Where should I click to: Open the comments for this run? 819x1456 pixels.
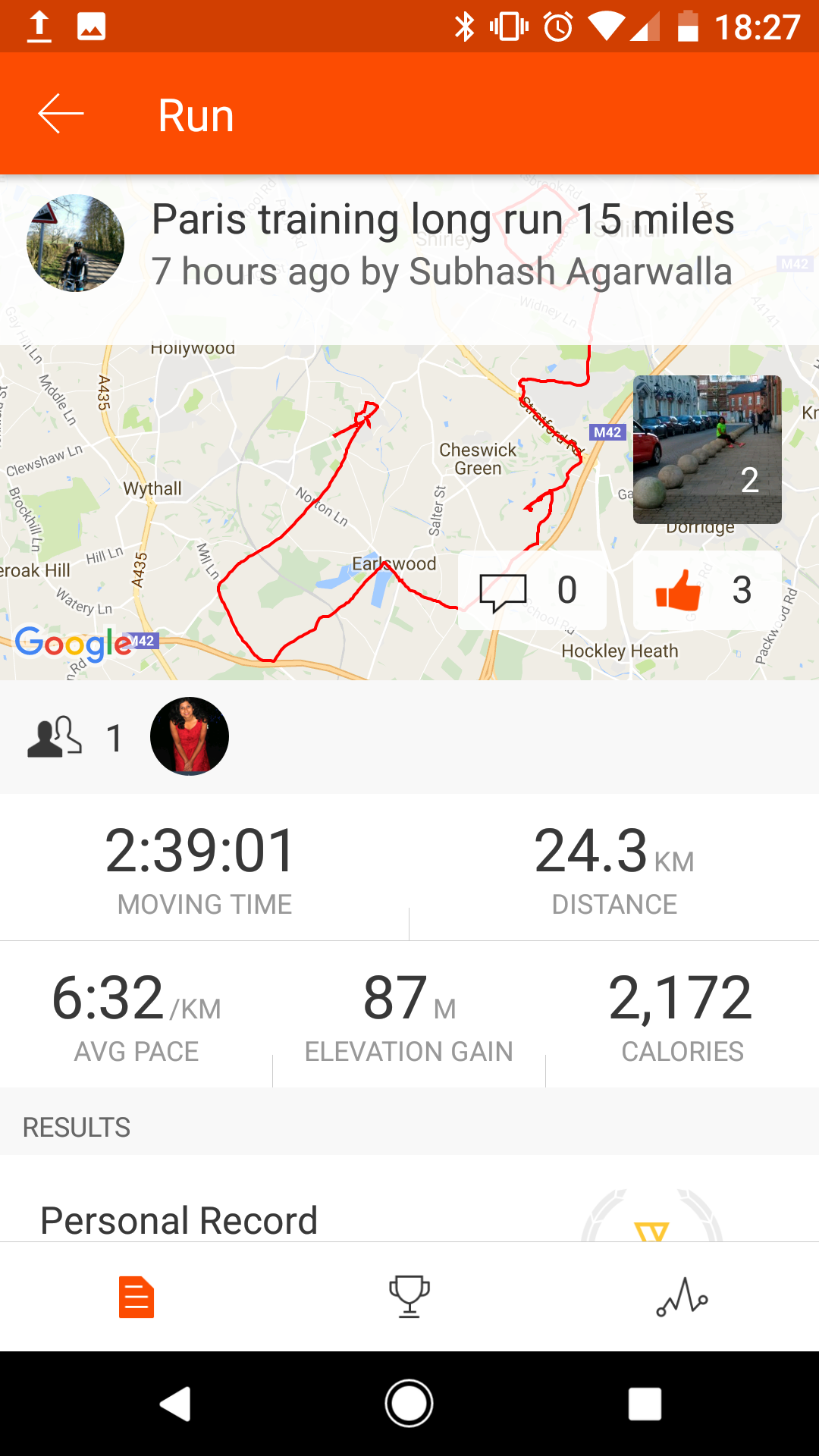pos(532,590)
